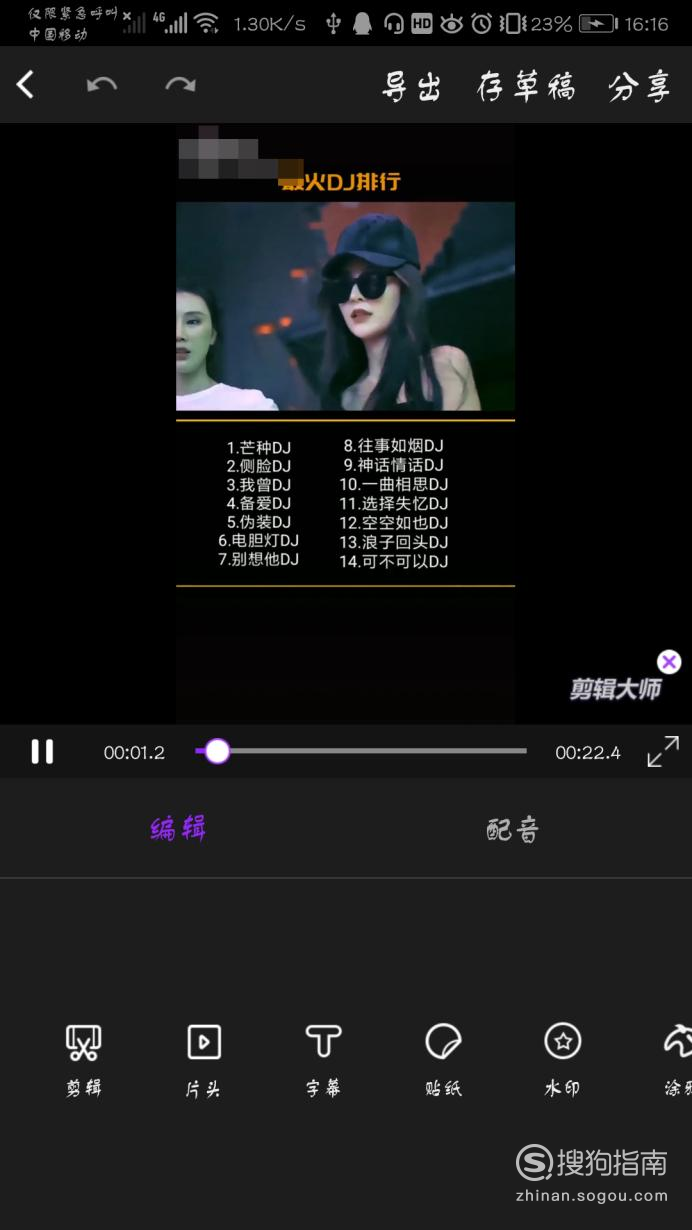This screenshot has width=692, height=1230.
Task: Tap 导出 to export the video
Action: point(411,88)
